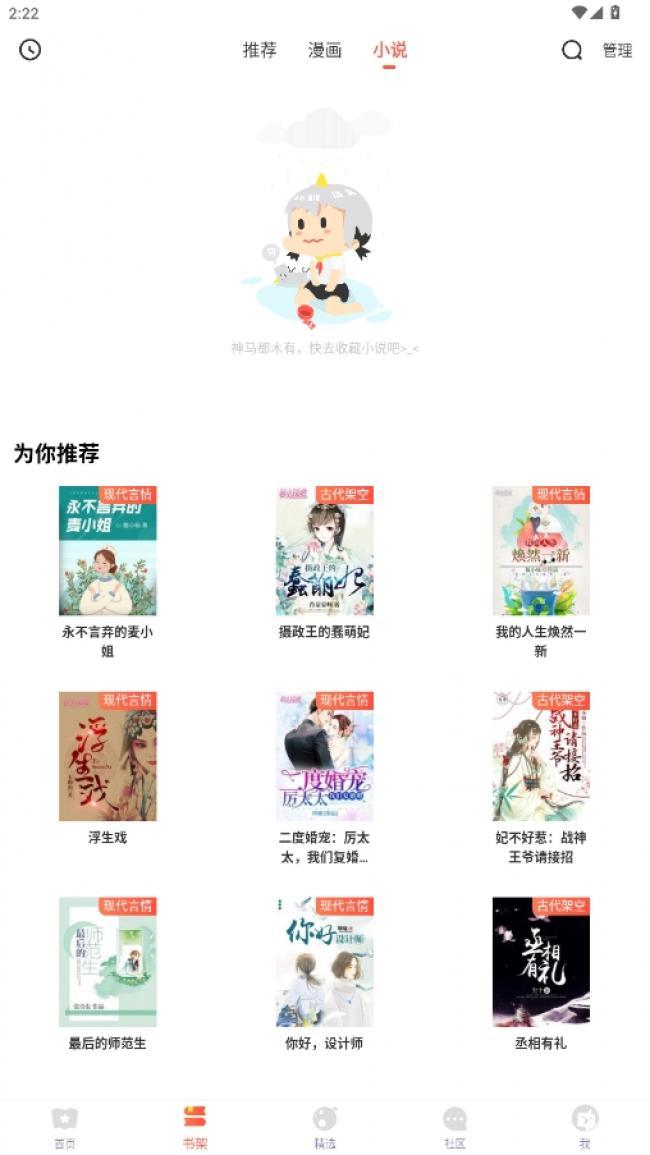Open reading history clock icon
Viewport: 650px width, 1155px height.
[31, 50]
